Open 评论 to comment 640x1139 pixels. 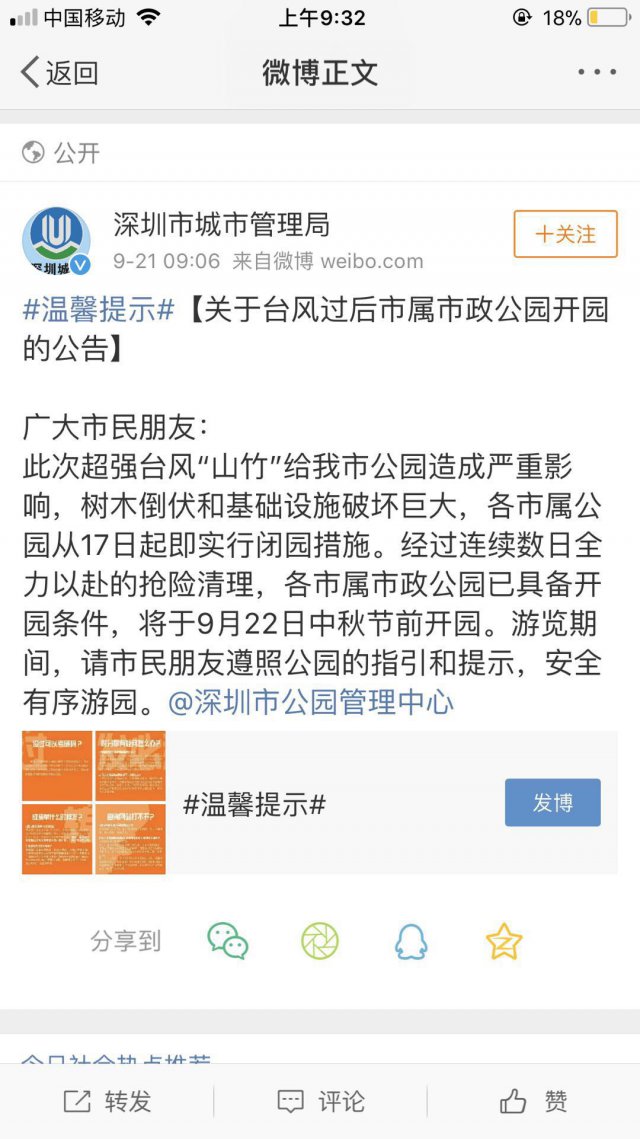coord(320,1101)
